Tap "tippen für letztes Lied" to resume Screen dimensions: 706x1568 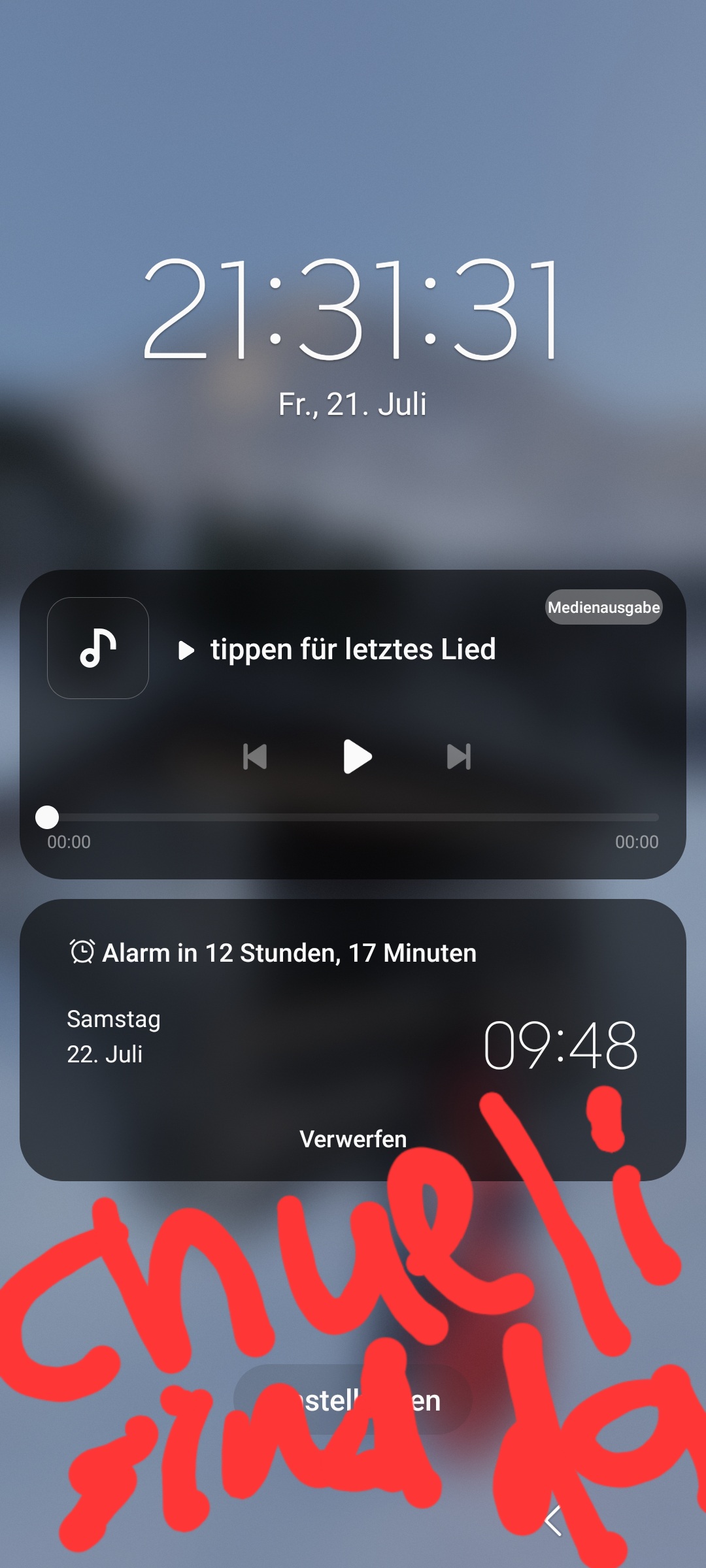[352, 649]
